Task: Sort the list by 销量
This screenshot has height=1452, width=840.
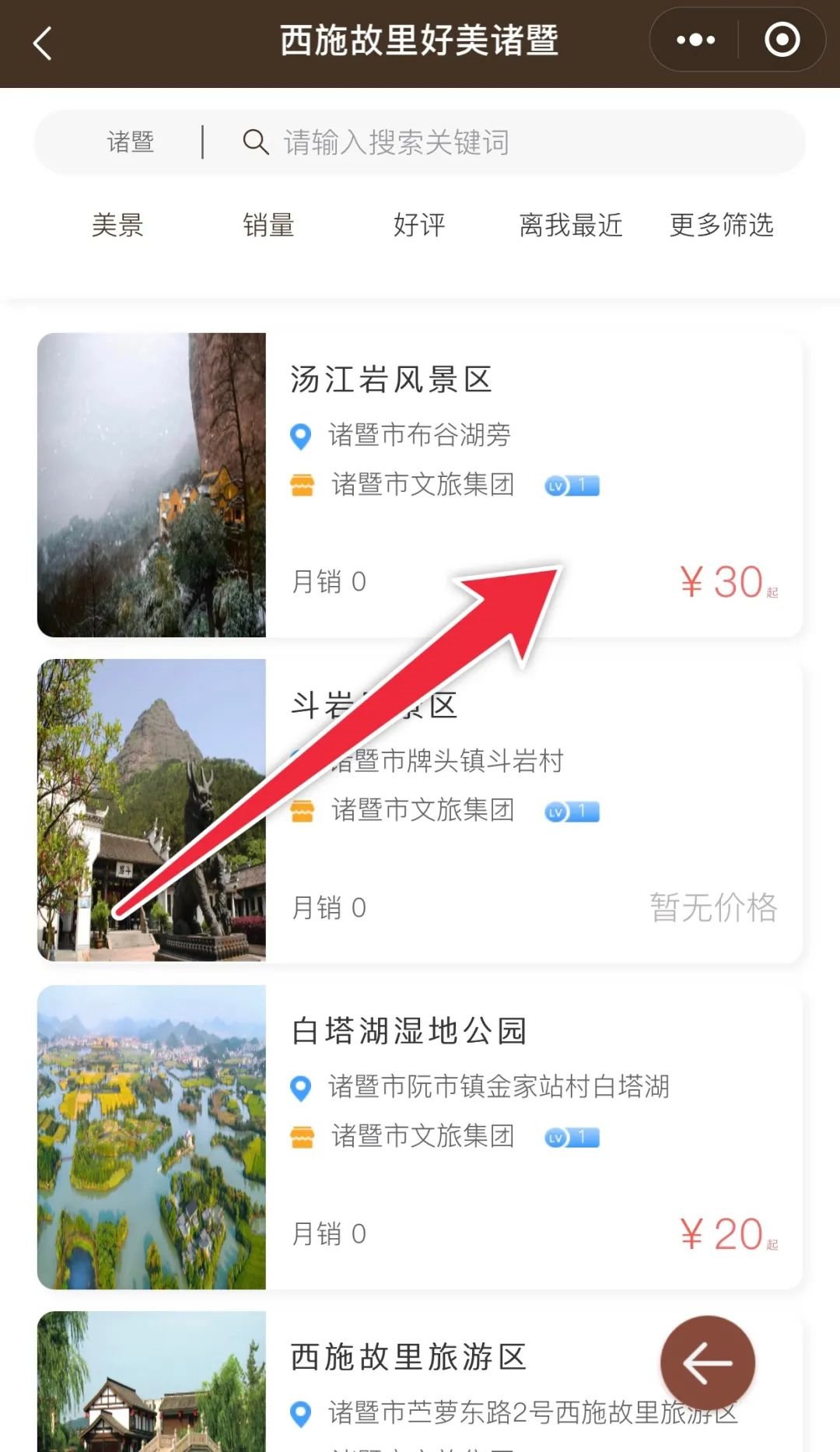Action: (268, 225)
